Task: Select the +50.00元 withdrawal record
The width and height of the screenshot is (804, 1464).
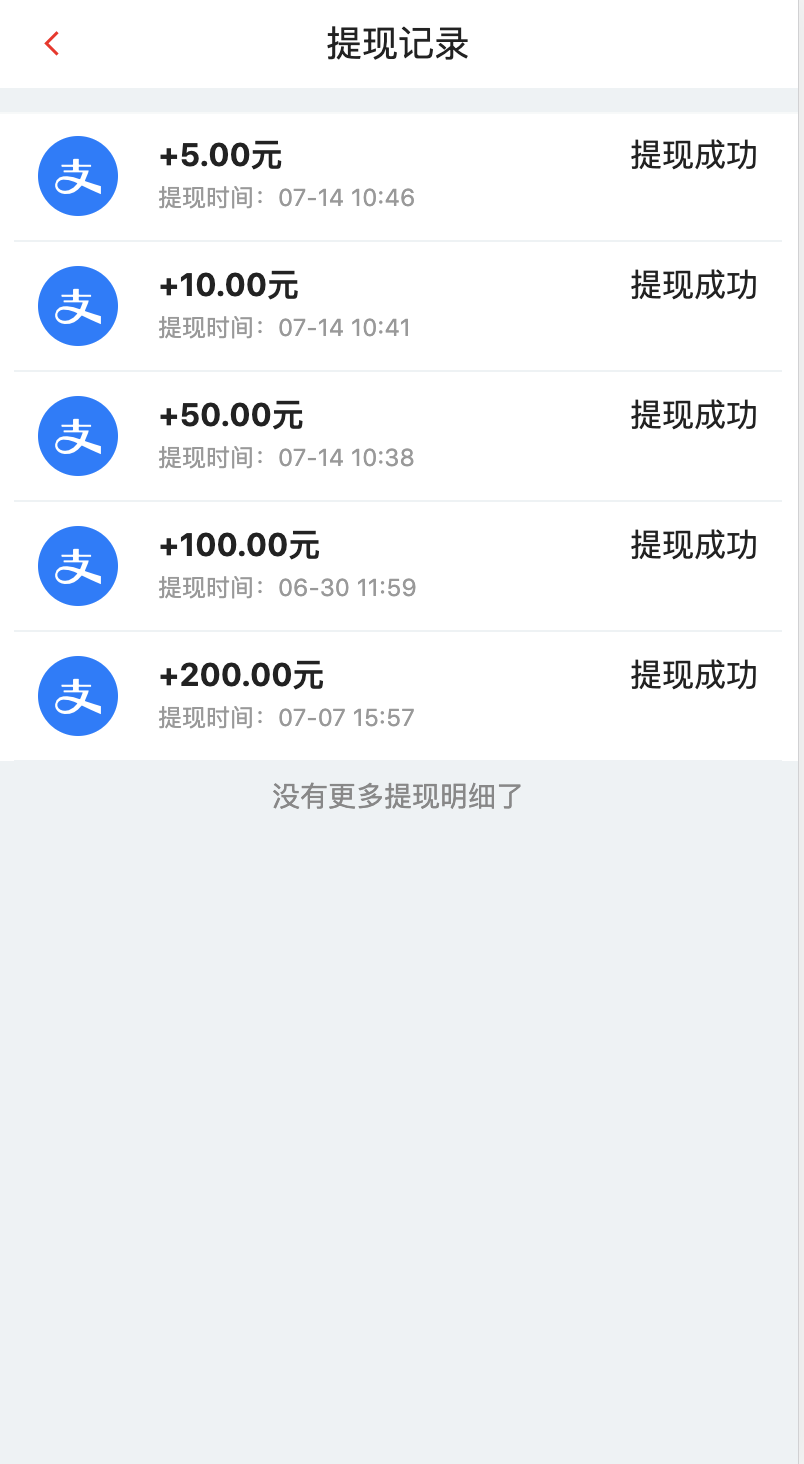Action: coord(400,435)
